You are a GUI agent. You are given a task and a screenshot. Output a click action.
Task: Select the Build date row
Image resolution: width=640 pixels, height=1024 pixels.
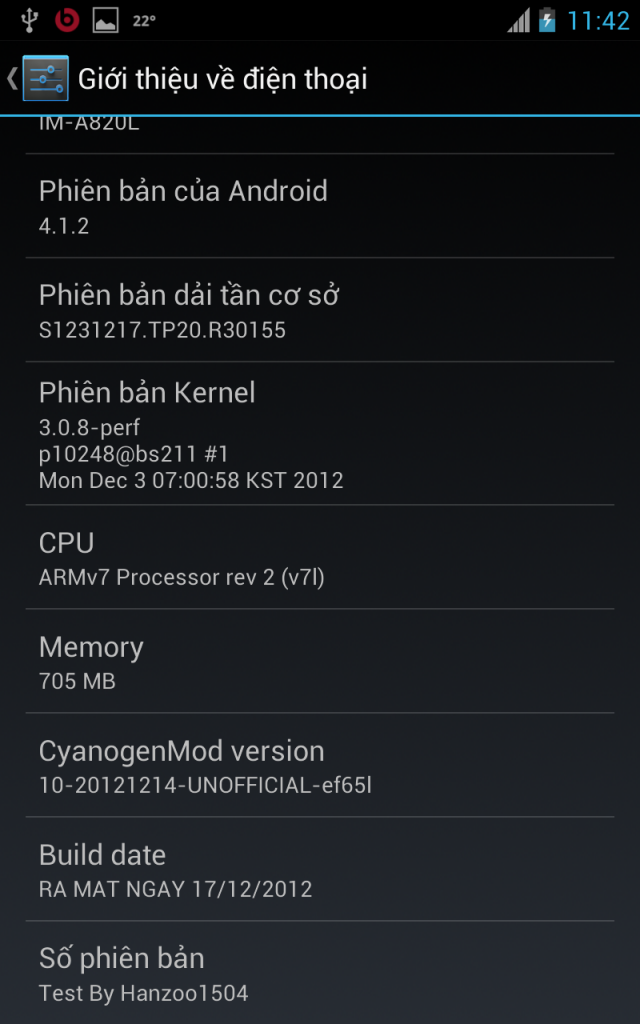click(x=320, y=870)
